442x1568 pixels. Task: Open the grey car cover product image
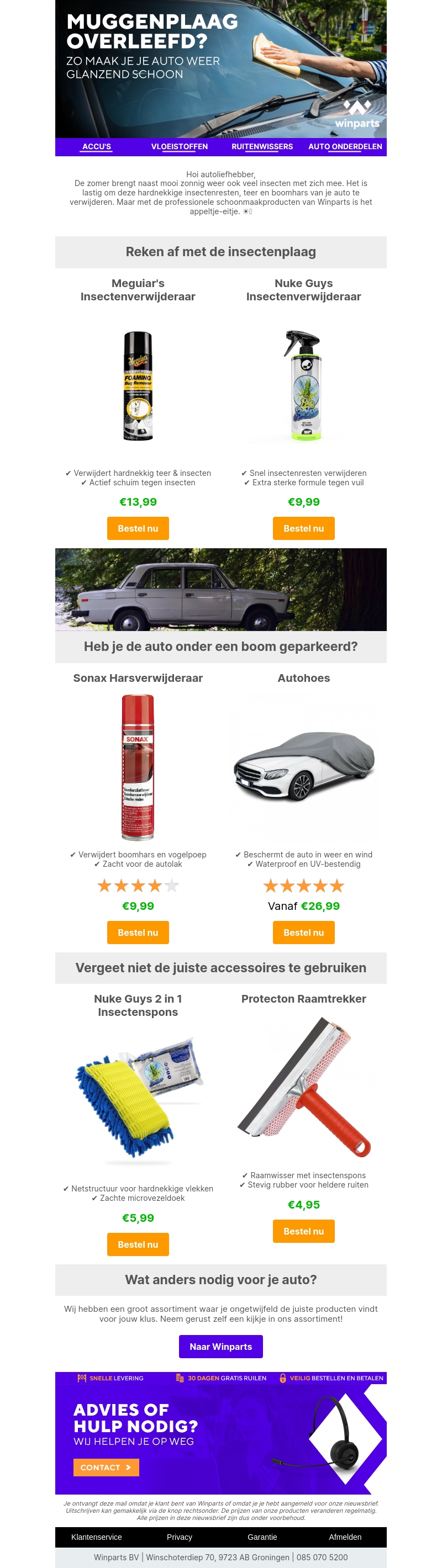coord(303,767)
